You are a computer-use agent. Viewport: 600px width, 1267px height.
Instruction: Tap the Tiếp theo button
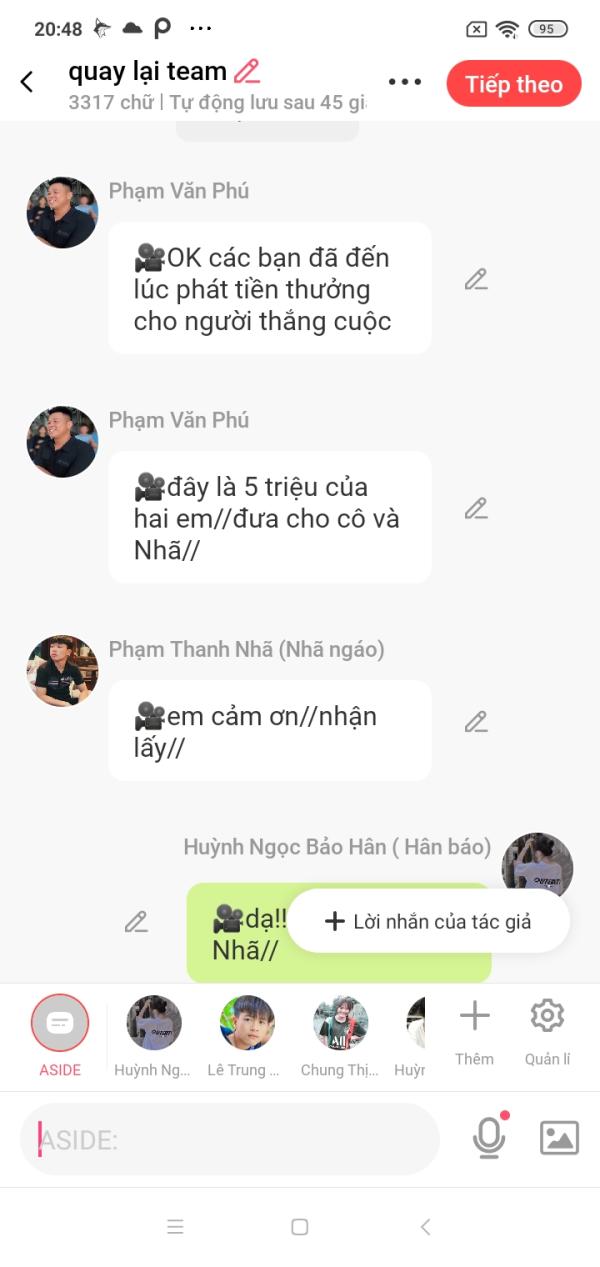514,84
